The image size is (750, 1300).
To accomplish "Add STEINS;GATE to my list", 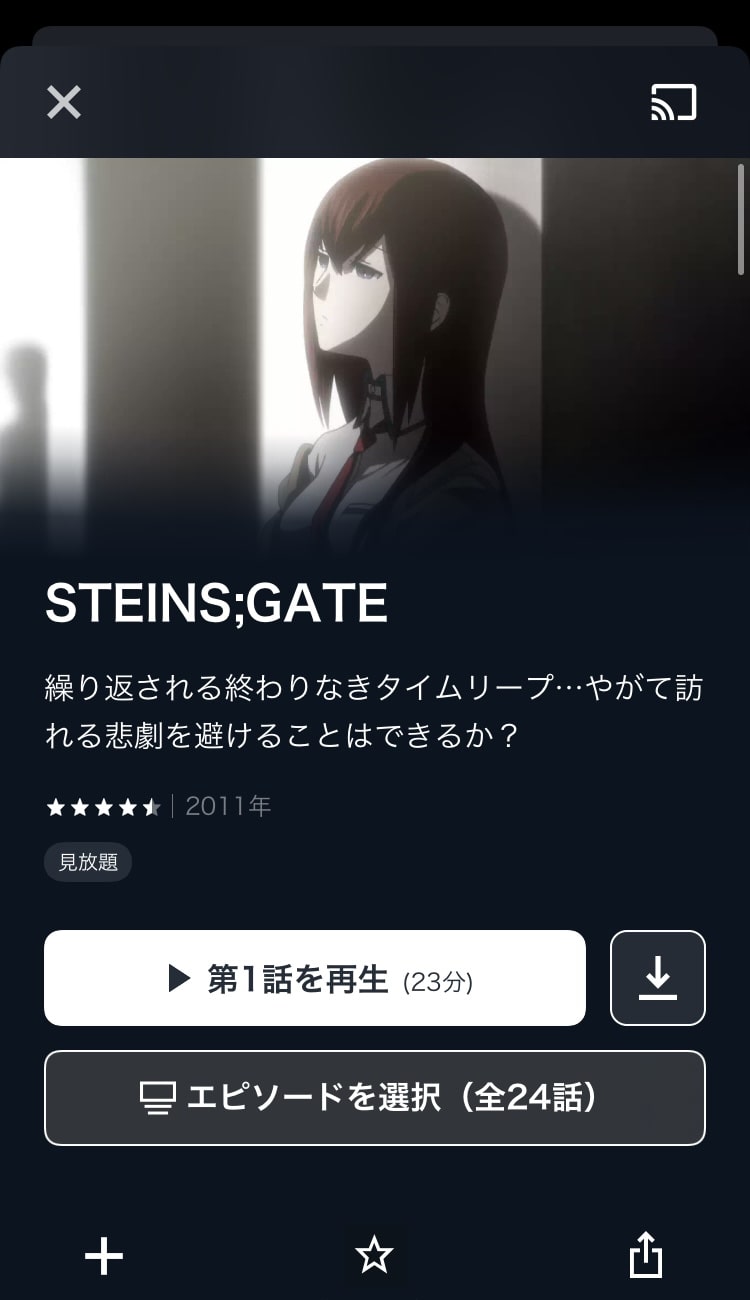I will click(104, 1256).
